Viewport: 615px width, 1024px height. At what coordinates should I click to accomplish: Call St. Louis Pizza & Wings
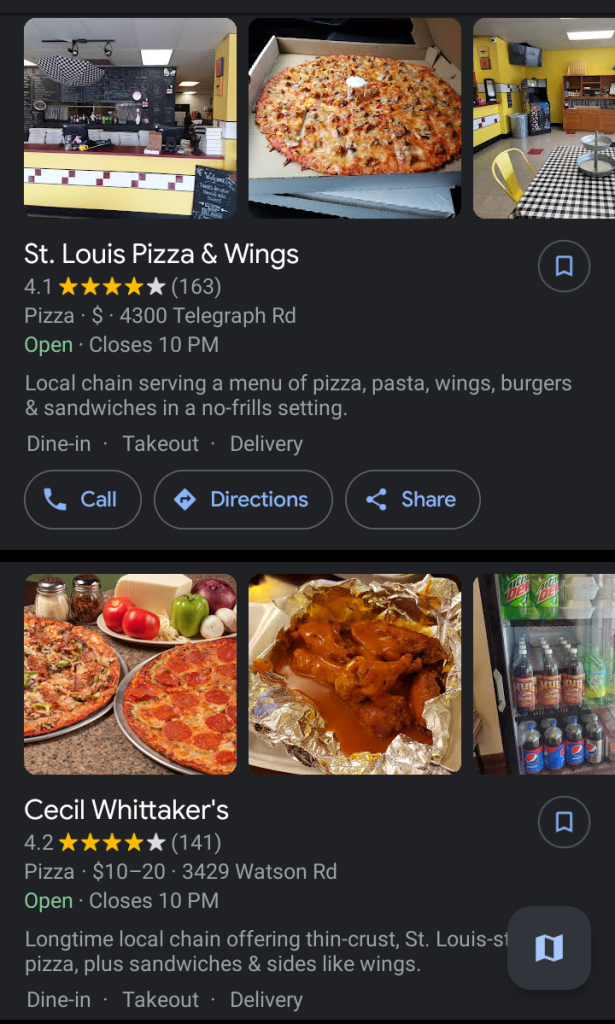click(x=83, y=499)
